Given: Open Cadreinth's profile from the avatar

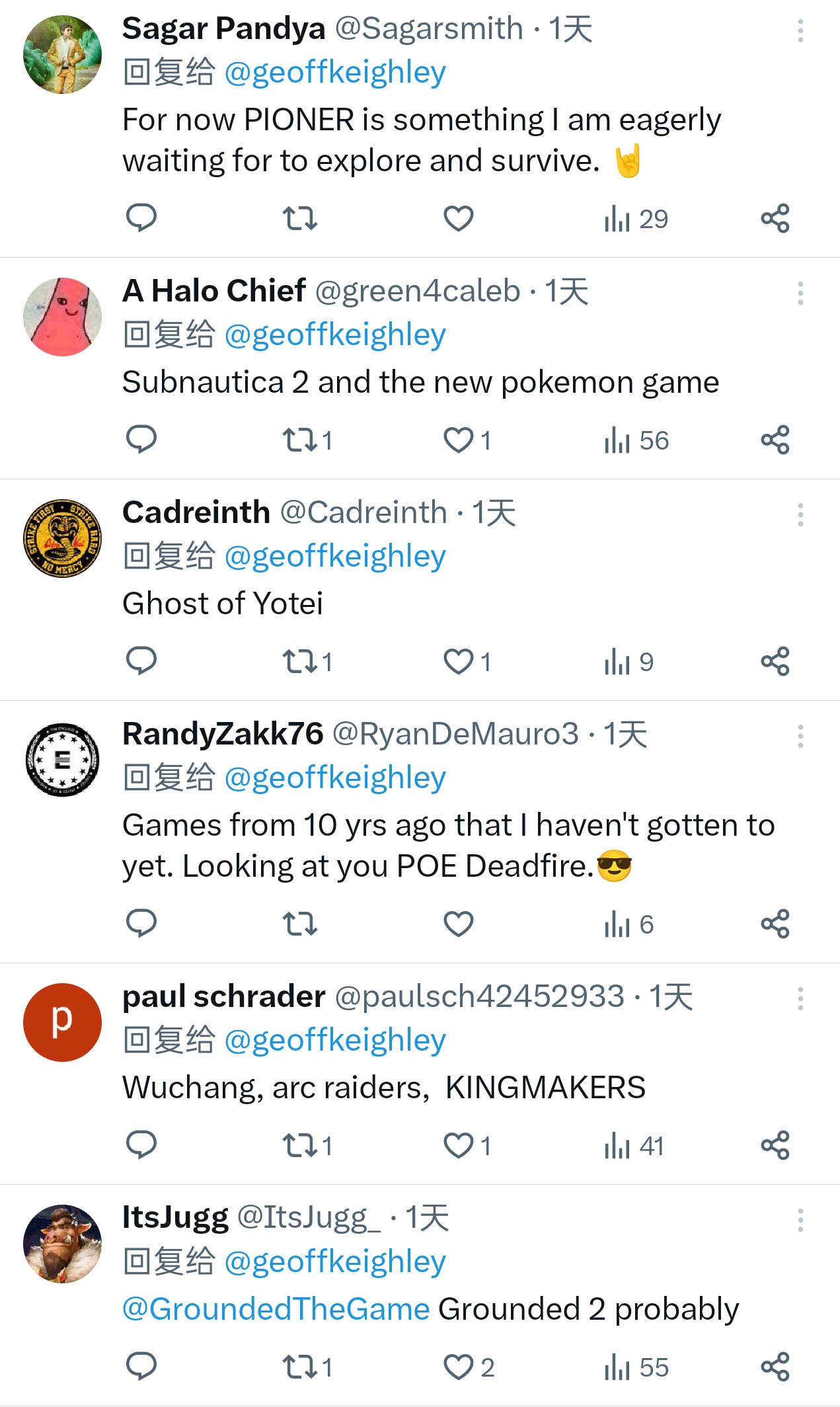Looking at the screenshot, I should point(63,538).
